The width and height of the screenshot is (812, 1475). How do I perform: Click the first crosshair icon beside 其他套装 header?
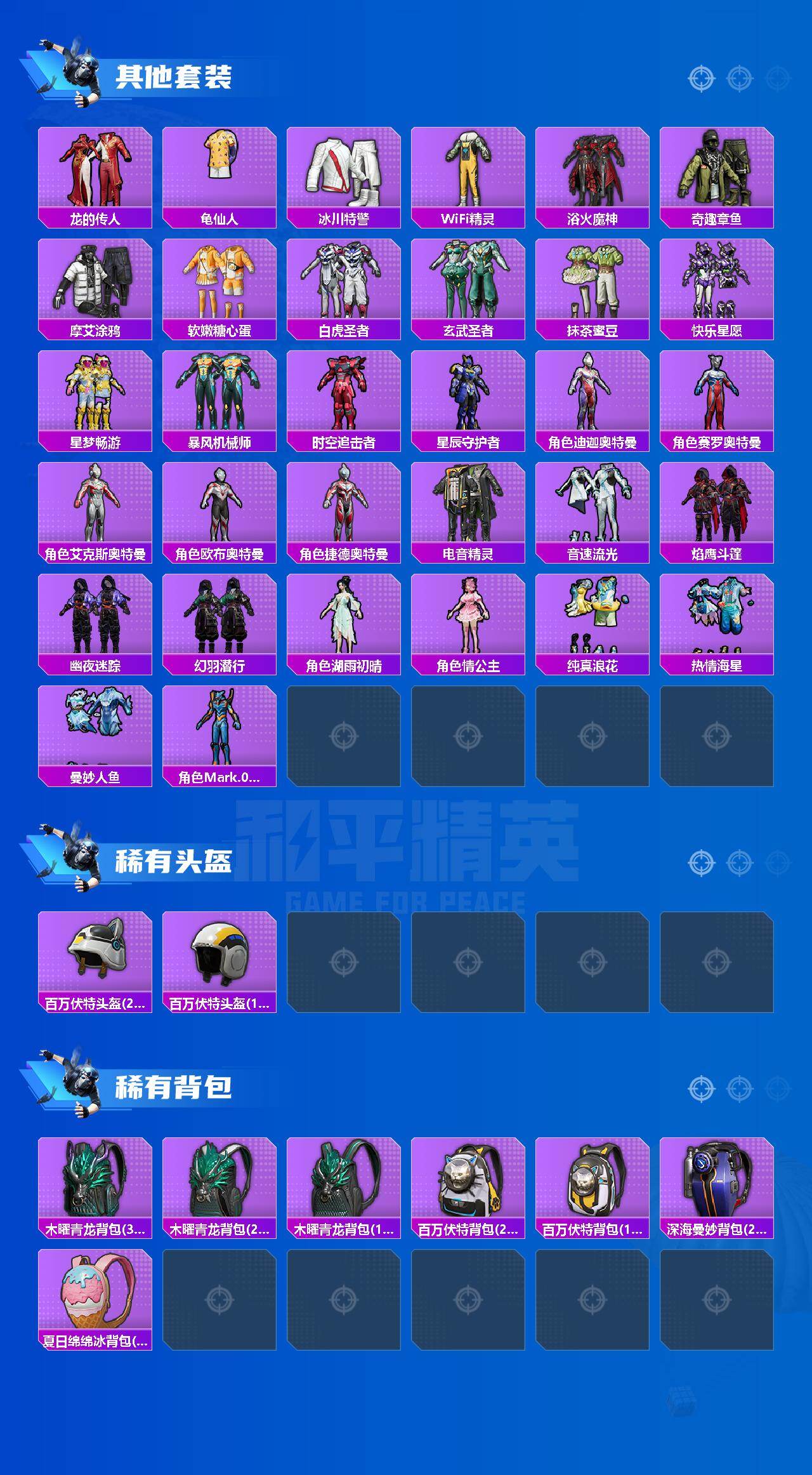700,78
